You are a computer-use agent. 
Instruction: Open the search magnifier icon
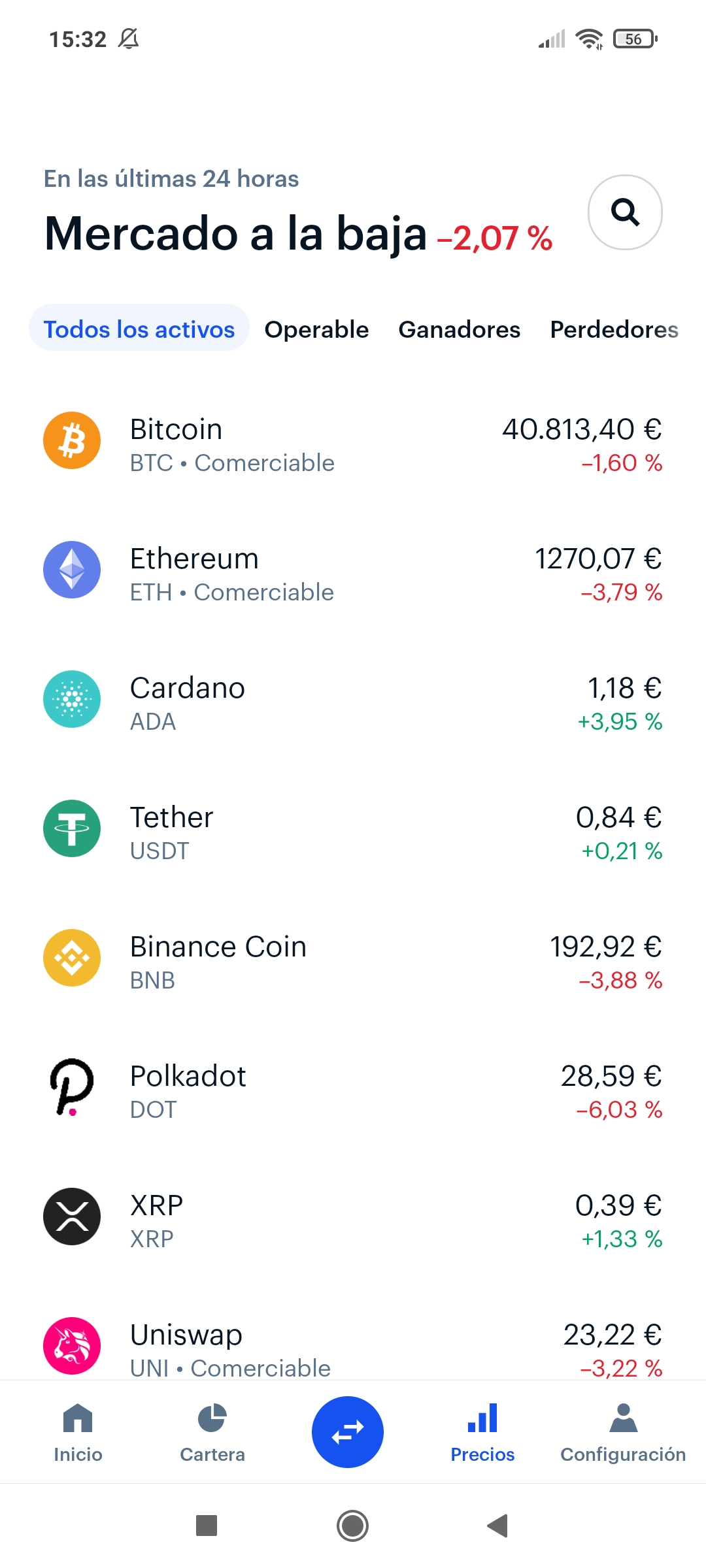[625, 212]
